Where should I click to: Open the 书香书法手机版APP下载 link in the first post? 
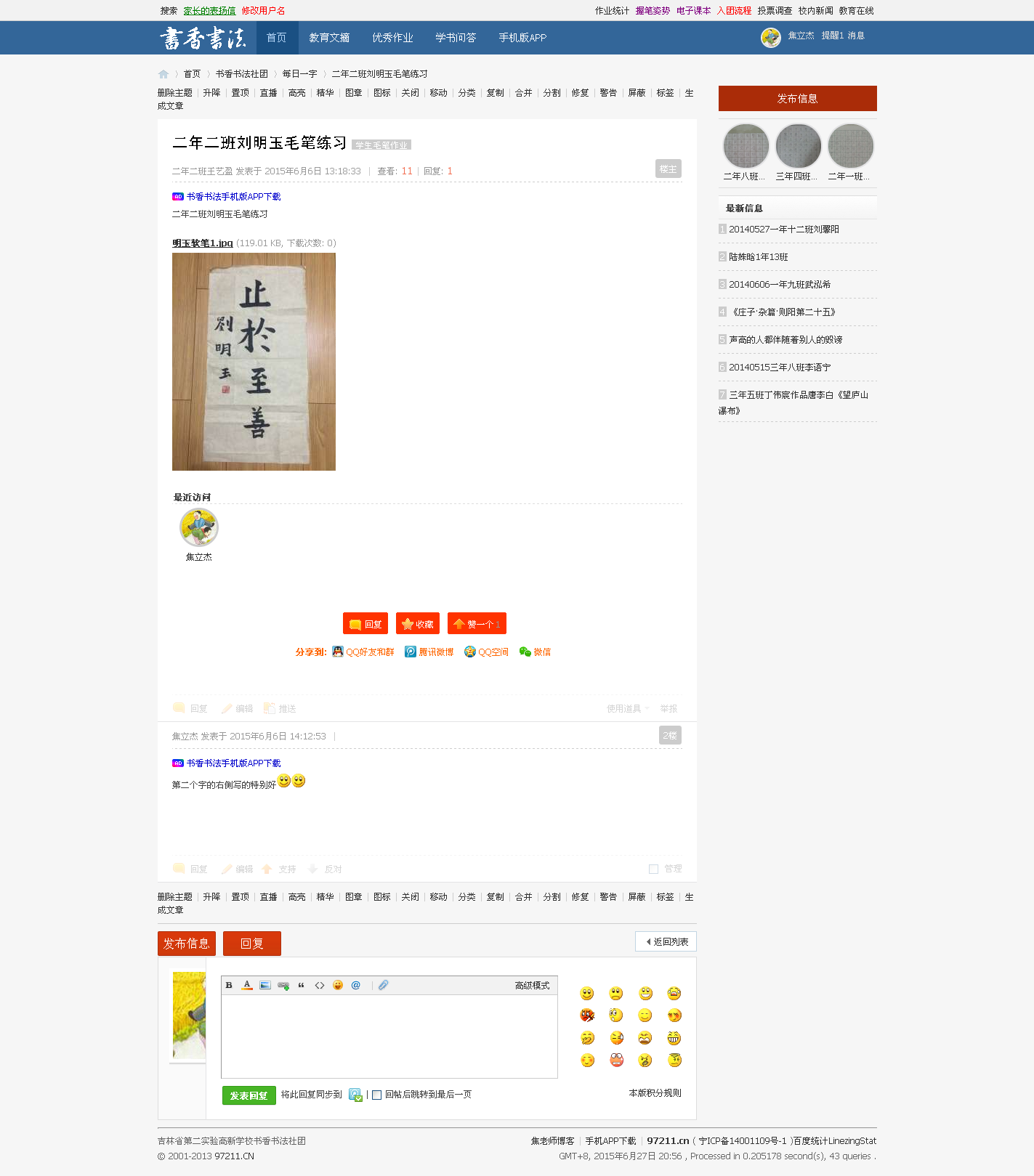coord(233,197)
